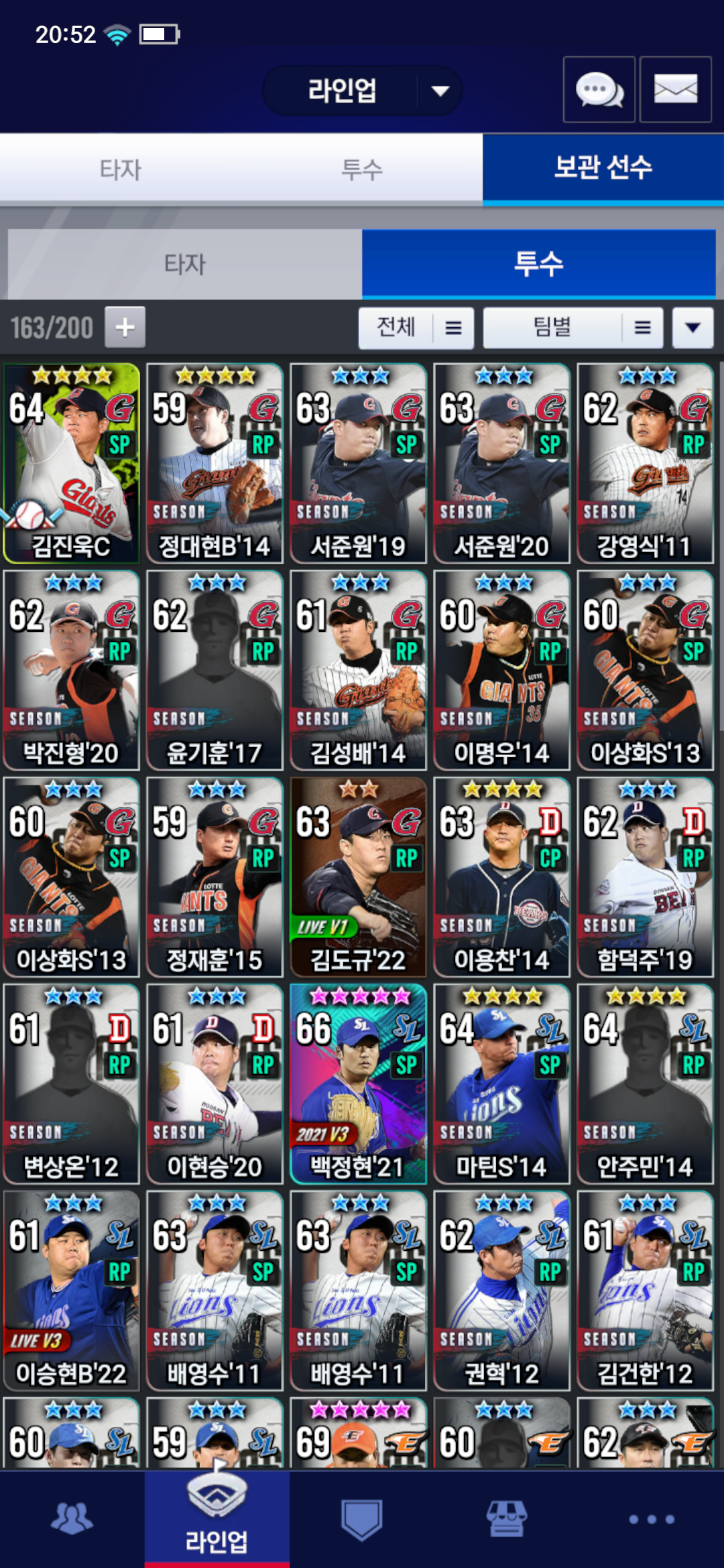724x1568 pixels.
Task: Switch to the top 투수 tab
Action: 361,169
